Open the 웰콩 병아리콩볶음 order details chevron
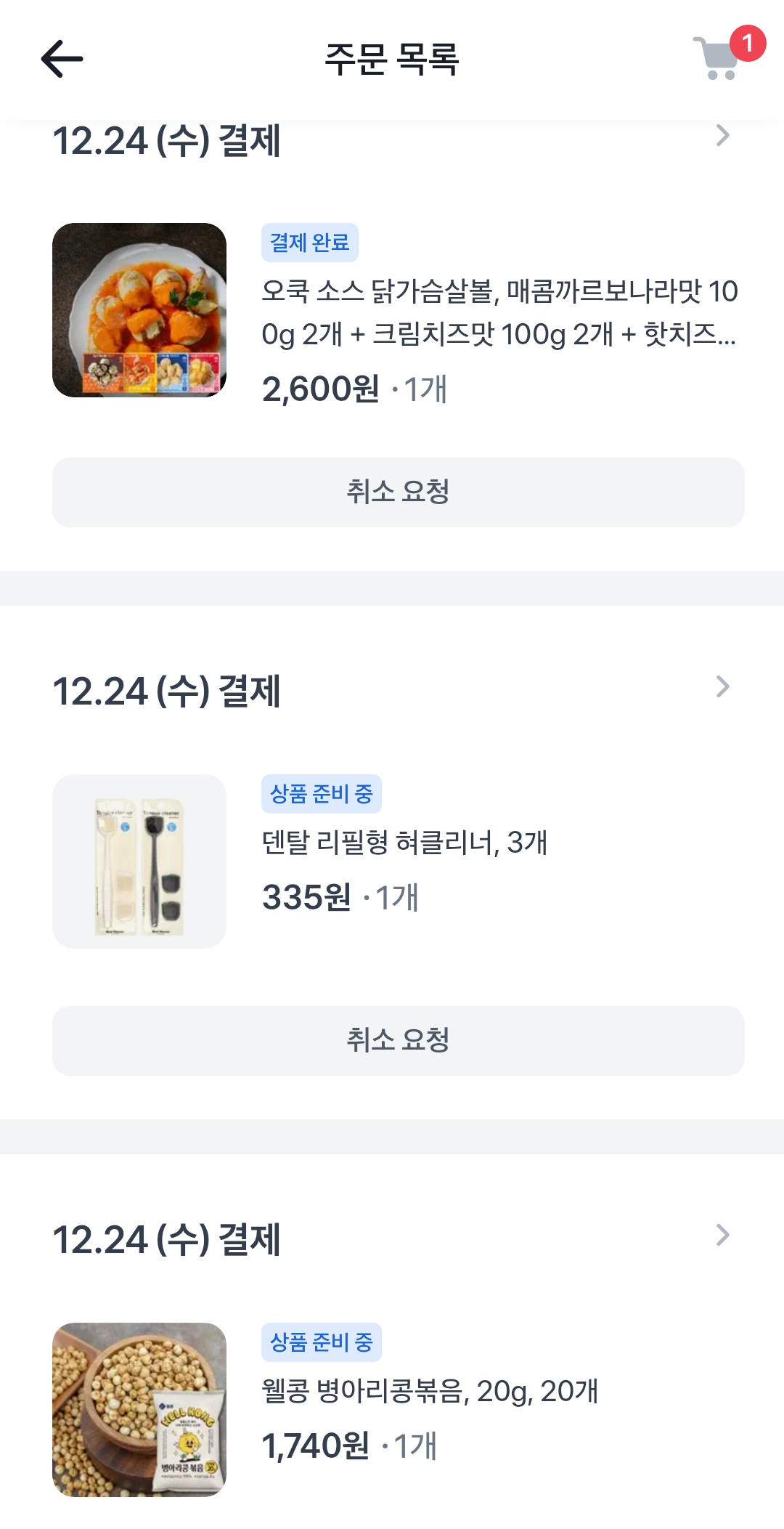This screenshot has width=784, height=1529. coord(722,1235)
